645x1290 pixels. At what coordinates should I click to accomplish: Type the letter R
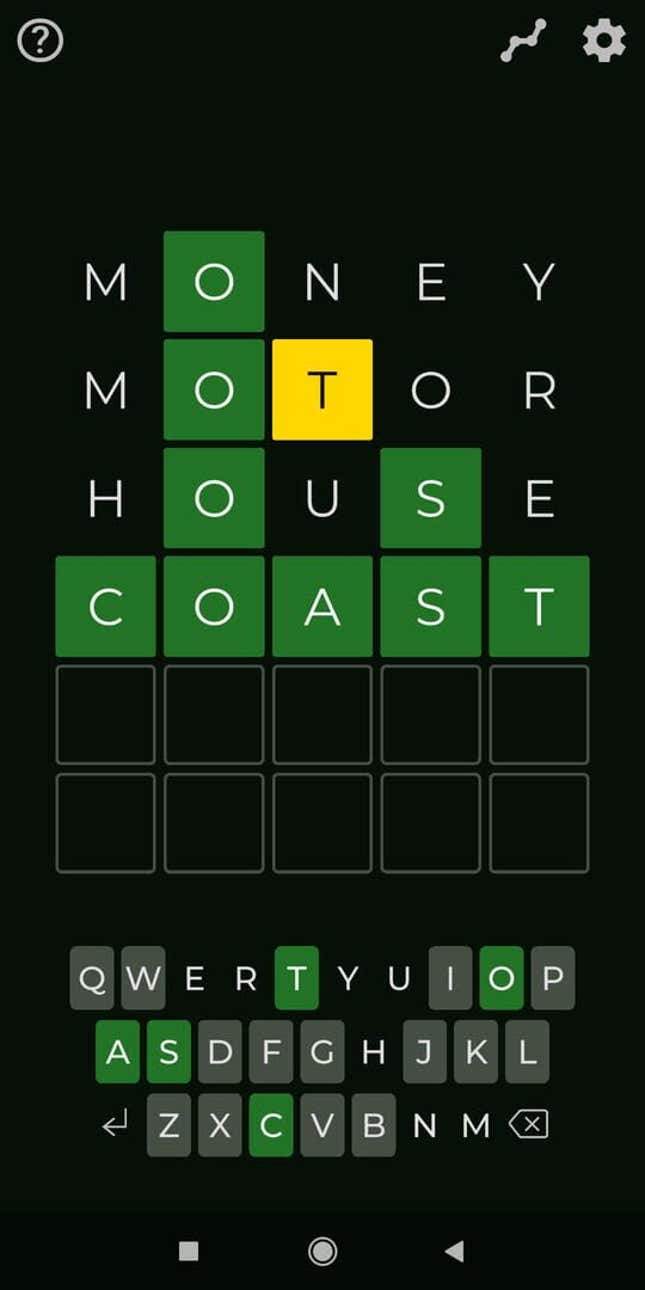click(x=245, y=978)
